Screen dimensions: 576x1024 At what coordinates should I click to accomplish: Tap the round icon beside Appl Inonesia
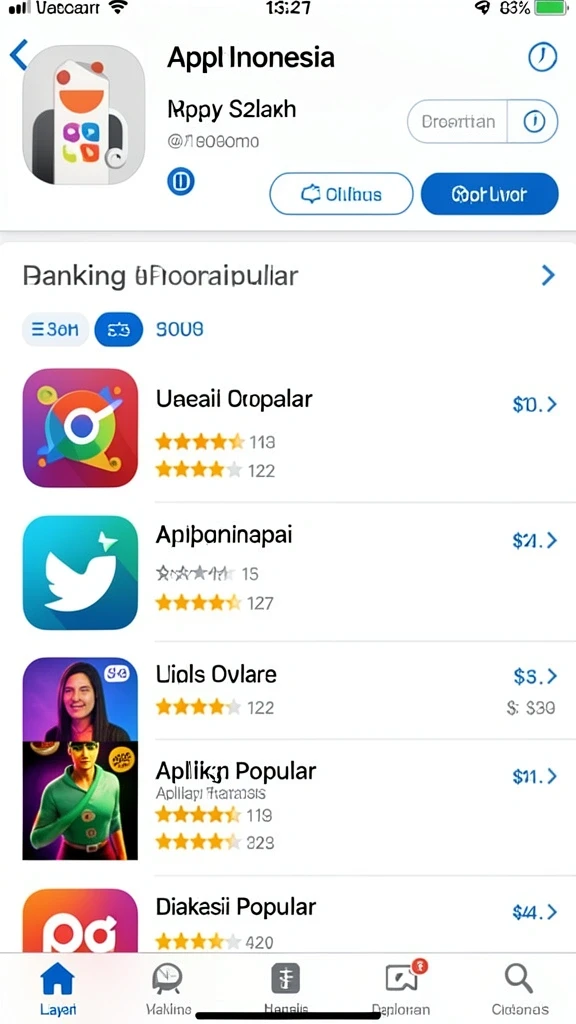pos(542,57)
